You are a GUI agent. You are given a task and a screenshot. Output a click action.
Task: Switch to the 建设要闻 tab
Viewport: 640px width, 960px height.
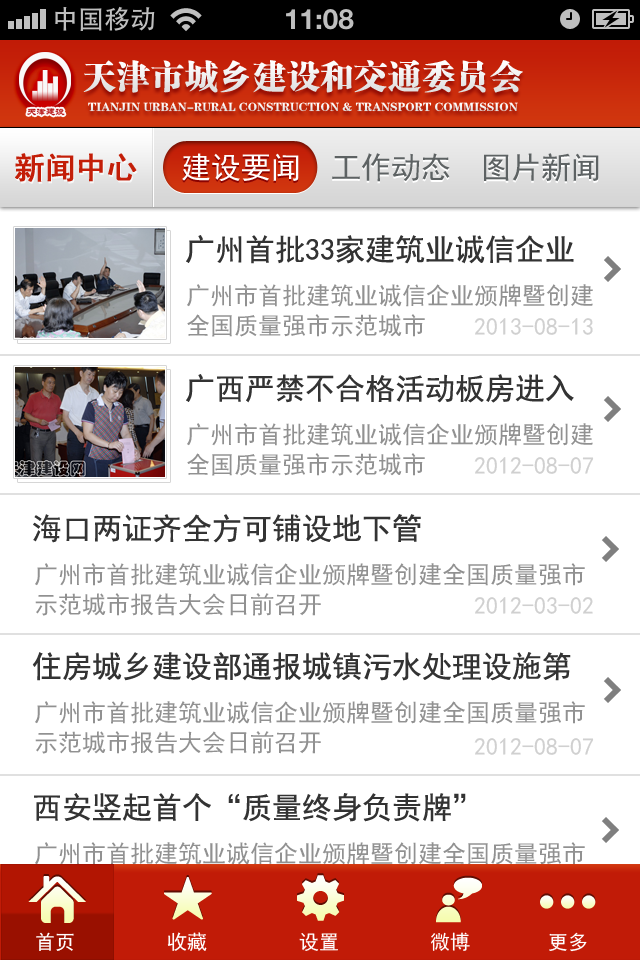pyautogui.click(x=240, y=167)
